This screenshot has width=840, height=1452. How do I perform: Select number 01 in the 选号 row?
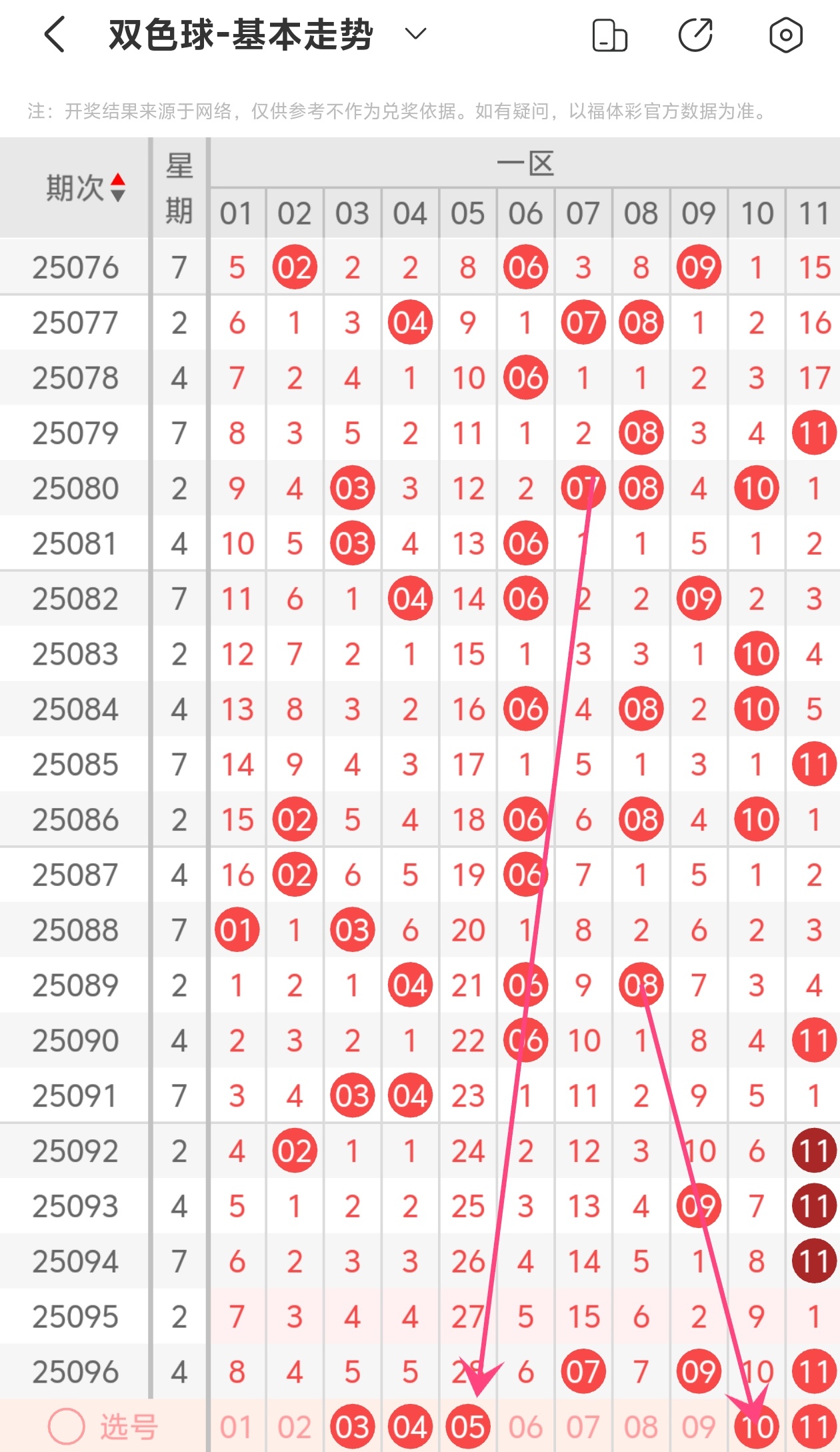[237, 1427]
